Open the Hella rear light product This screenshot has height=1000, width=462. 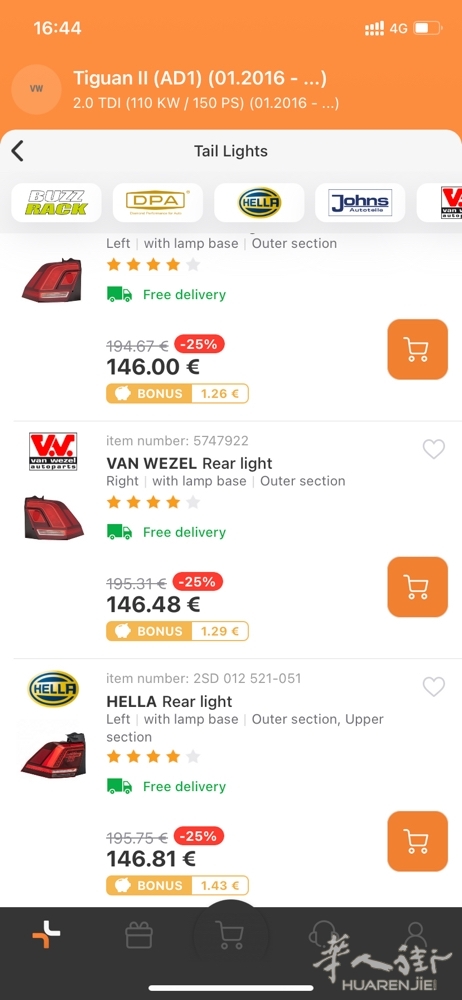[169, 702]
